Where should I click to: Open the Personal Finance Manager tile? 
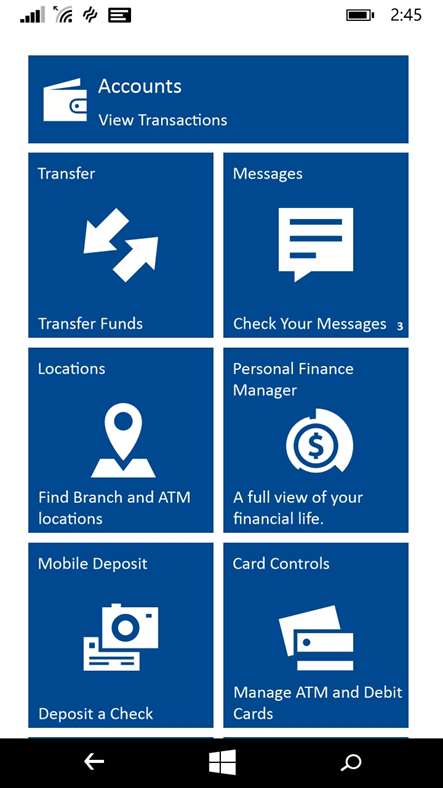click(316, 440)
